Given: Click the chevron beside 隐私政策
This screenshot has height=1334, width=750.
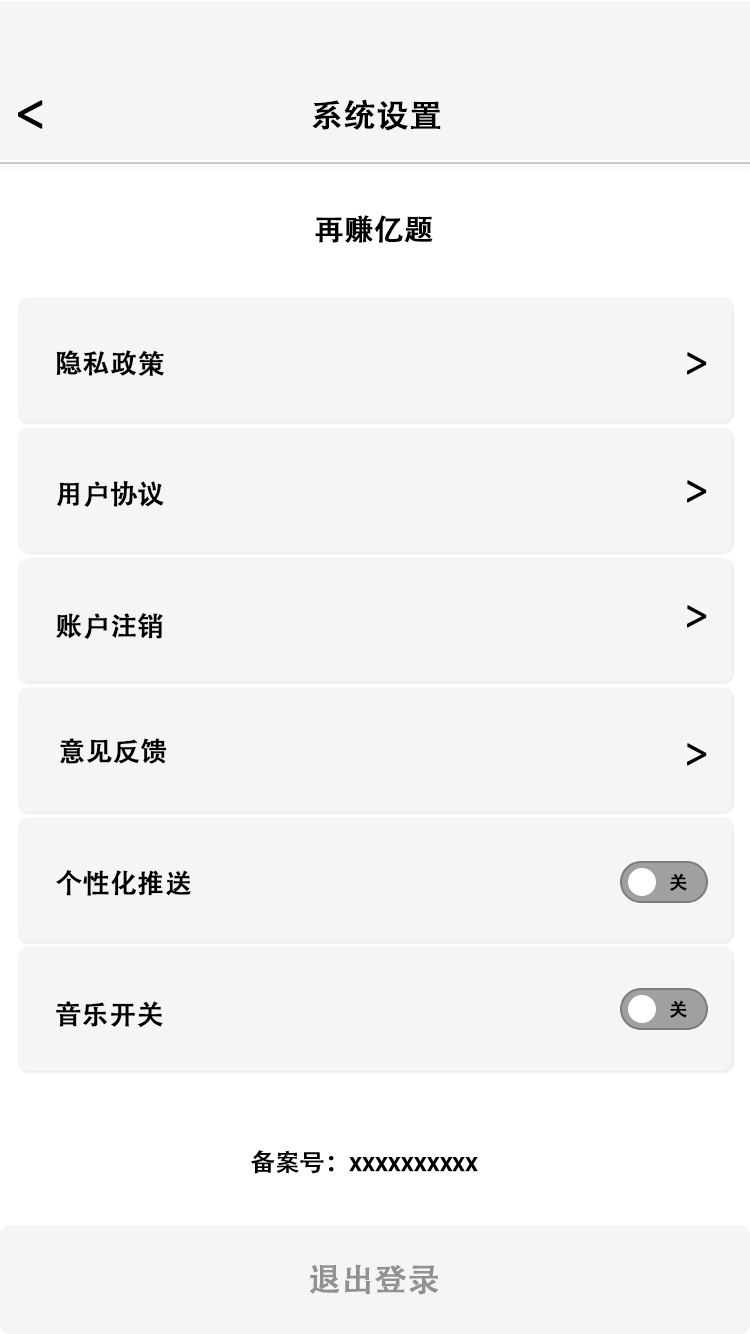Looking at the screenshot, I should pyautogui.click(x=696, y=363).
